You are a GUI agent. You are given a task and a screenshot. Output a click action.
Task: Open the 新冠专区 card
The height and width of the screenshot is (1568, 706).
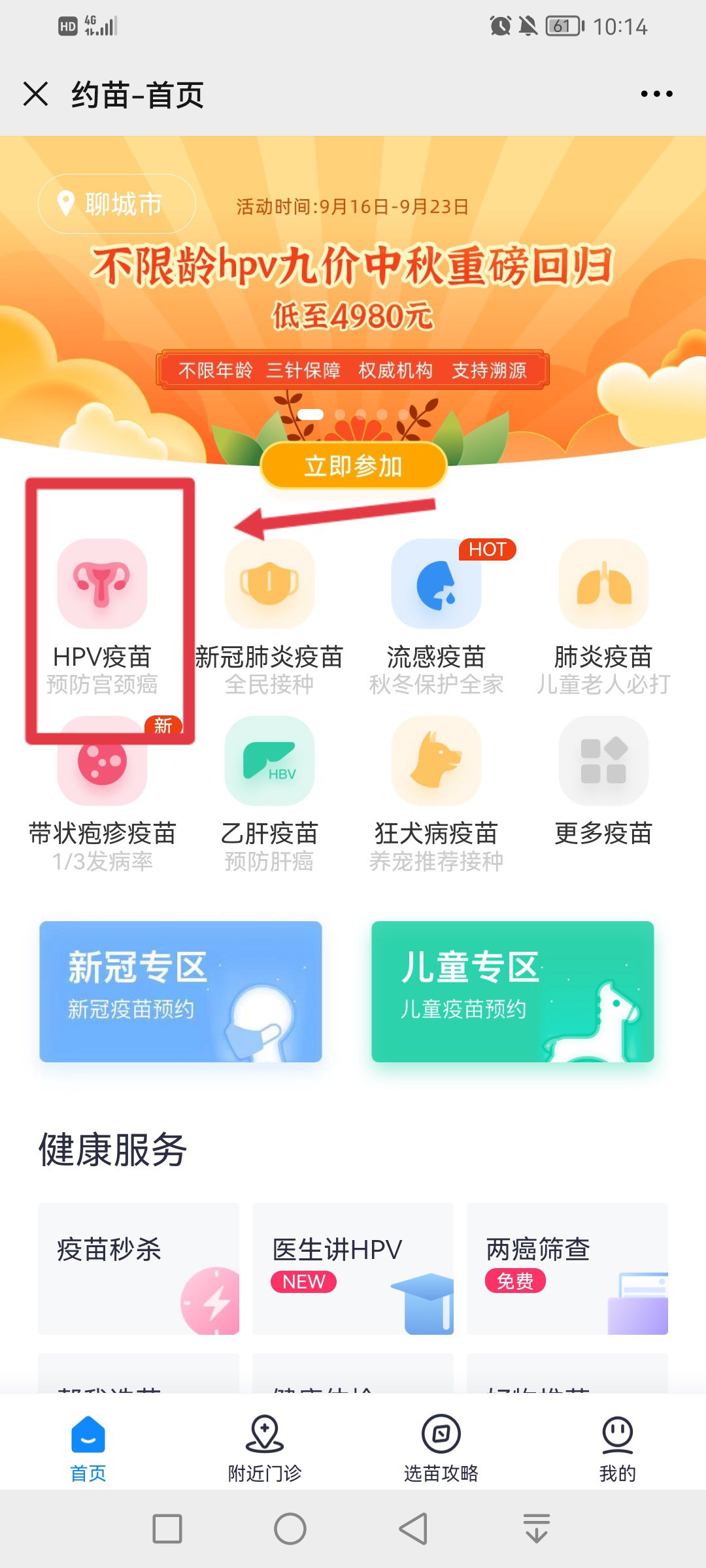[180, 991]
